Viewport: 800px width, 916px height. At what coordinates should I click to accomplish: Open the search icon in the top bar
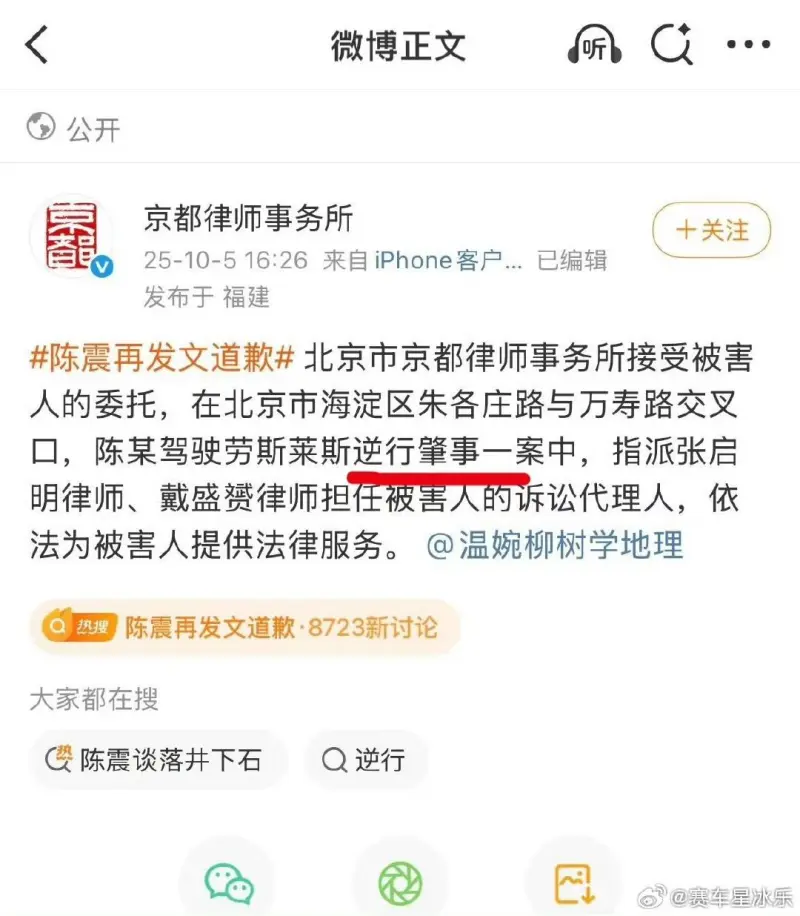click(x=671, y=46)
